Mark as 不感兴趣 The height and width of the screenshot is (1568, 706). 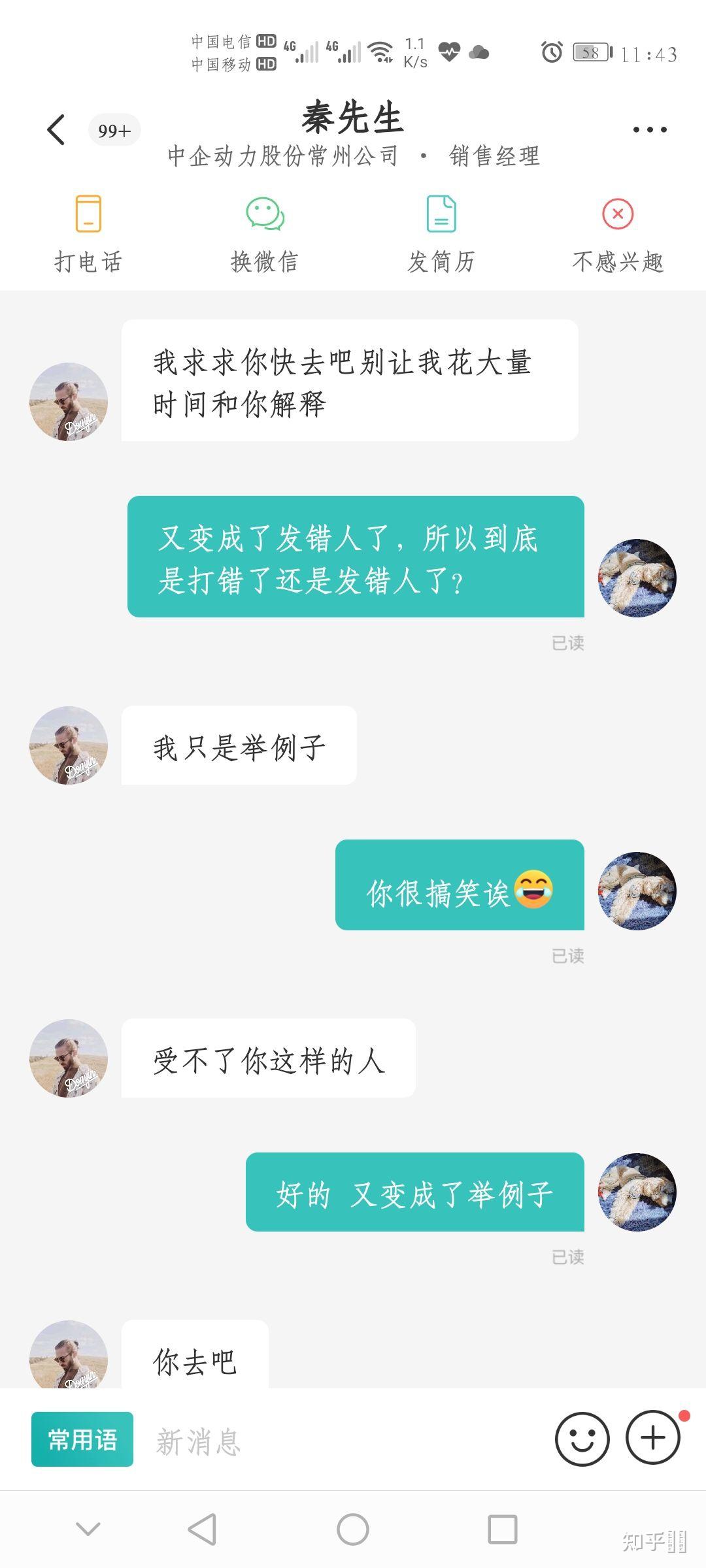click(618, 233)
